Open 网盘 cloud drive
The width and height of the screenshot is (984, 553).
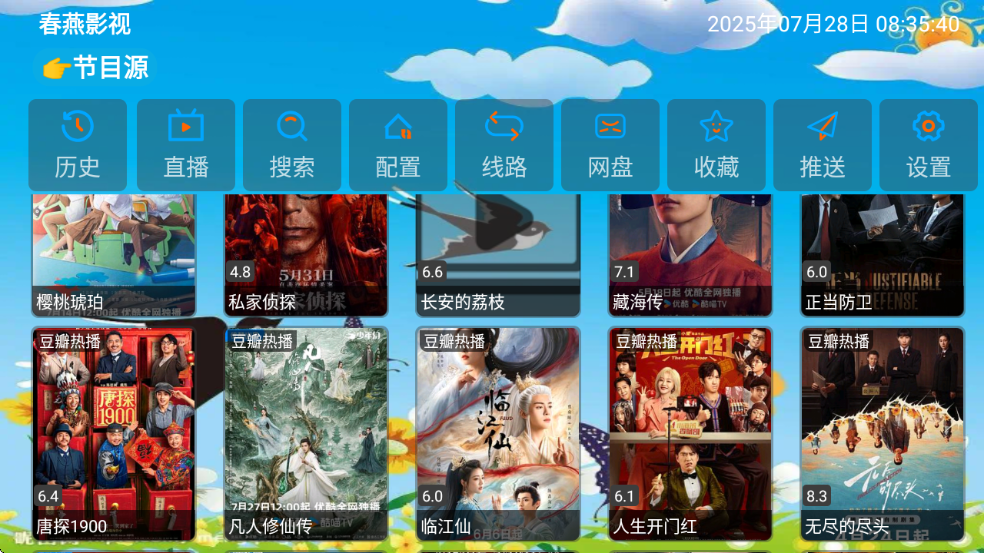tap(610, 145)
